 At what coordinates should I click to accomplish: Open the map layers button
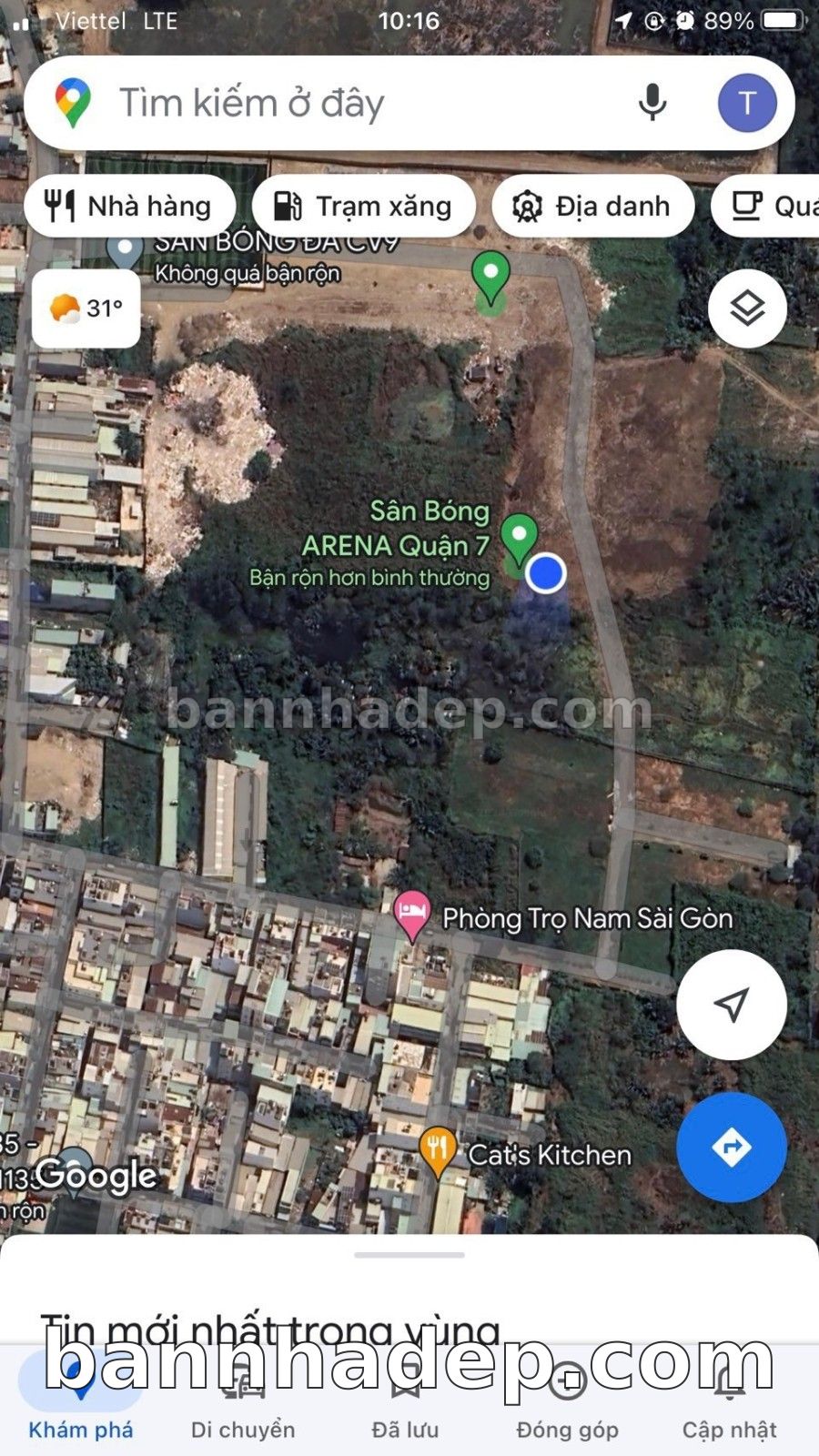pos(747,308)
